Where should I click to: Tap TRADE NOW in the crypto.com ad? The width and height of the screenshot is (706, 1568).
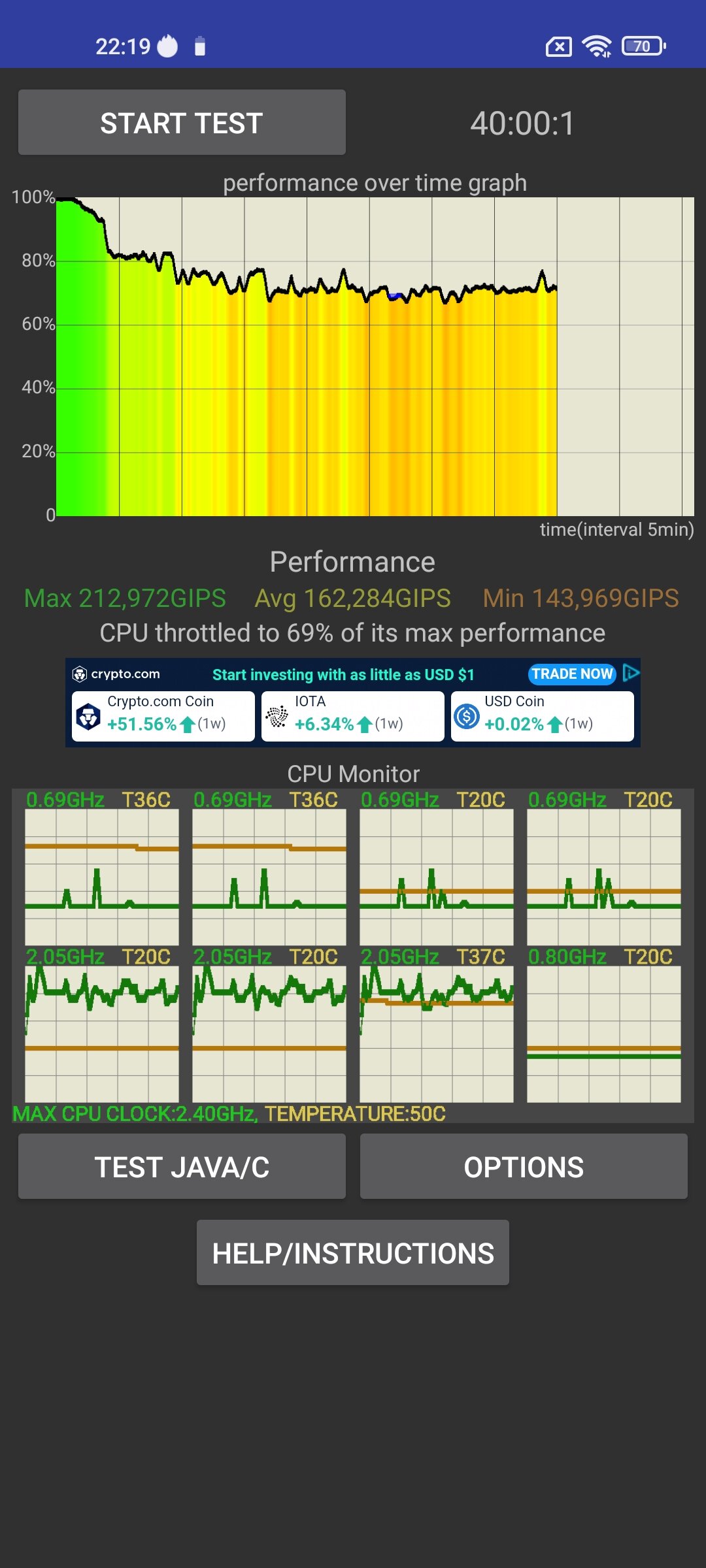pos(572,674)
